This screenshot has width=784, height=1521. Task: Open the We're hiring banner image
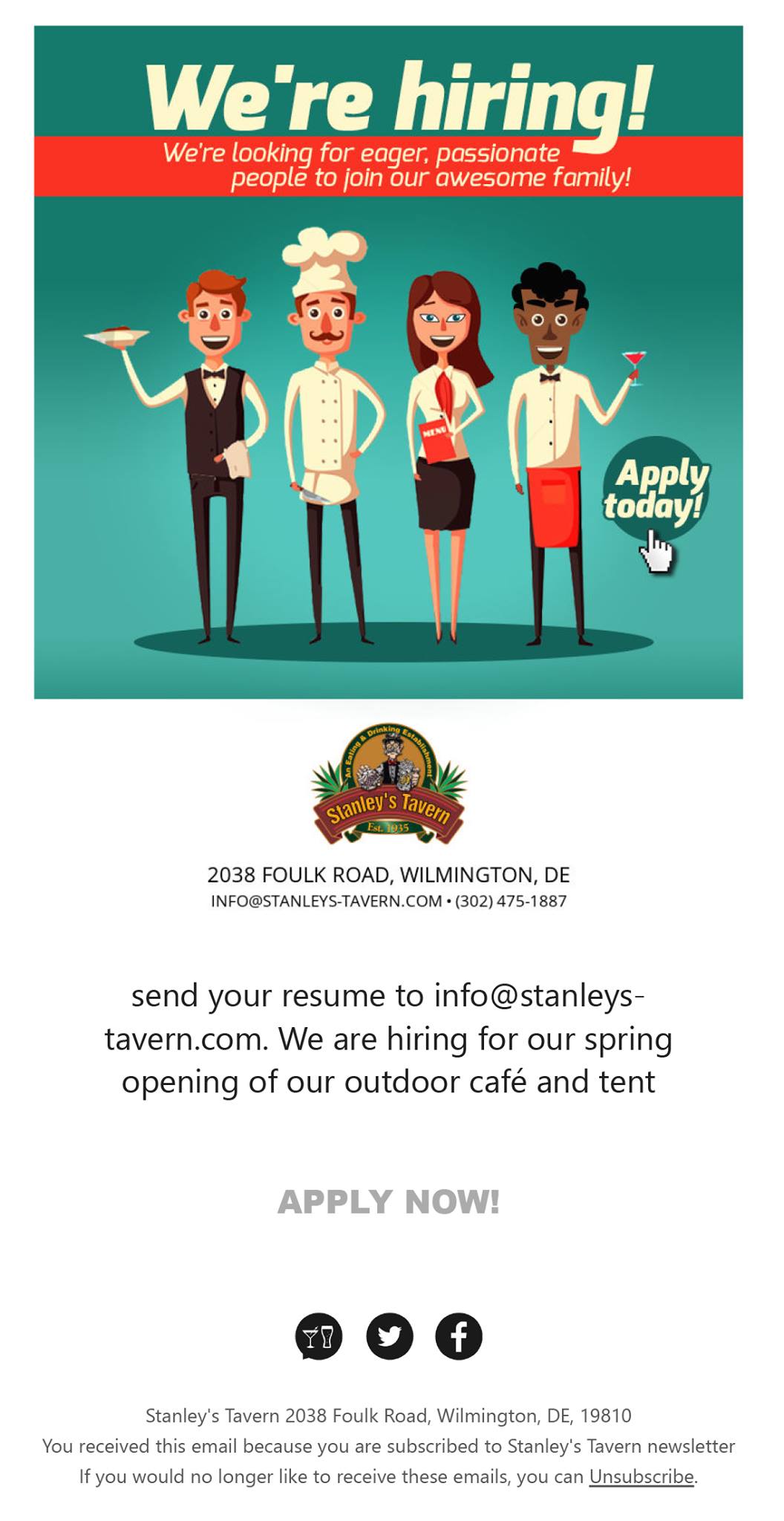coord(388,362)
